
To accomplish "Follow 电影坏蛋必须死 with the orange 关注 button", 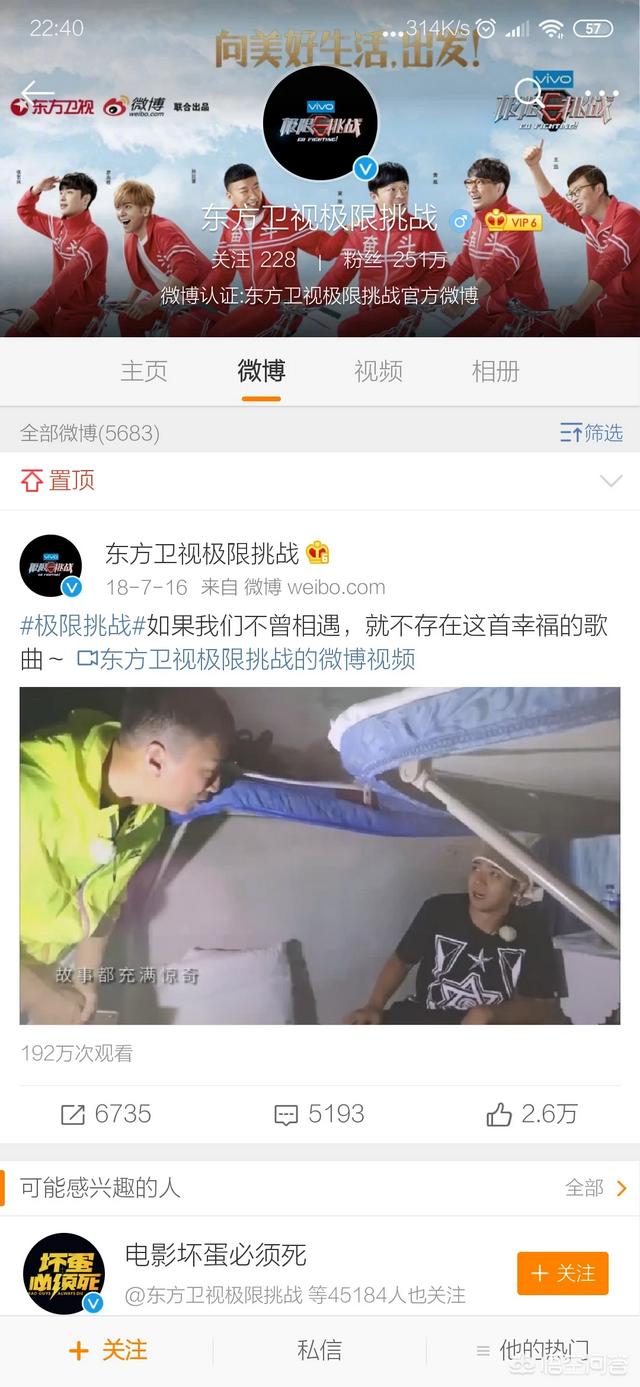I will pos(562,1273).
